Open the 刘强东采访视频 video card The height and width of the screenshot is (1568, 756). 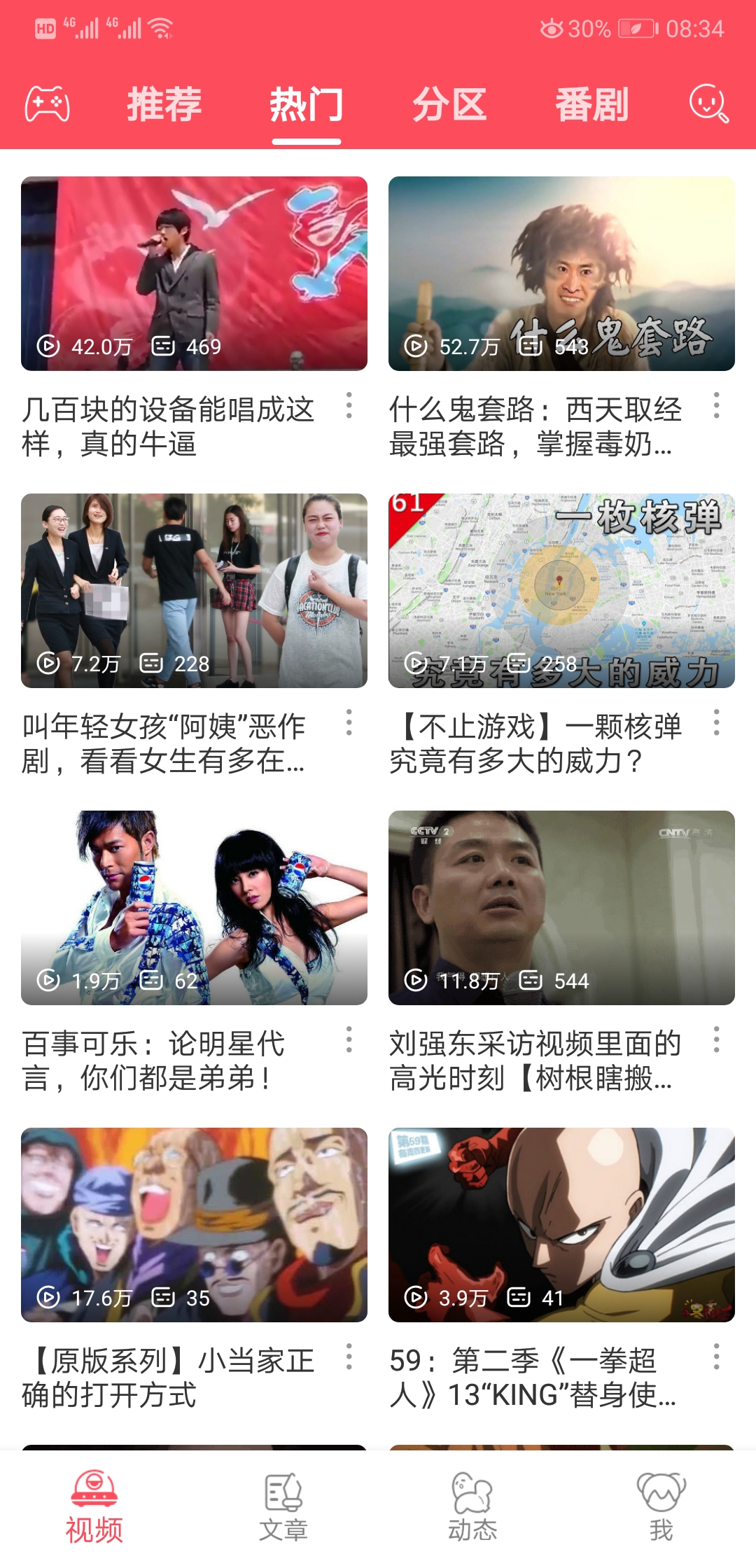click(561, 907)
